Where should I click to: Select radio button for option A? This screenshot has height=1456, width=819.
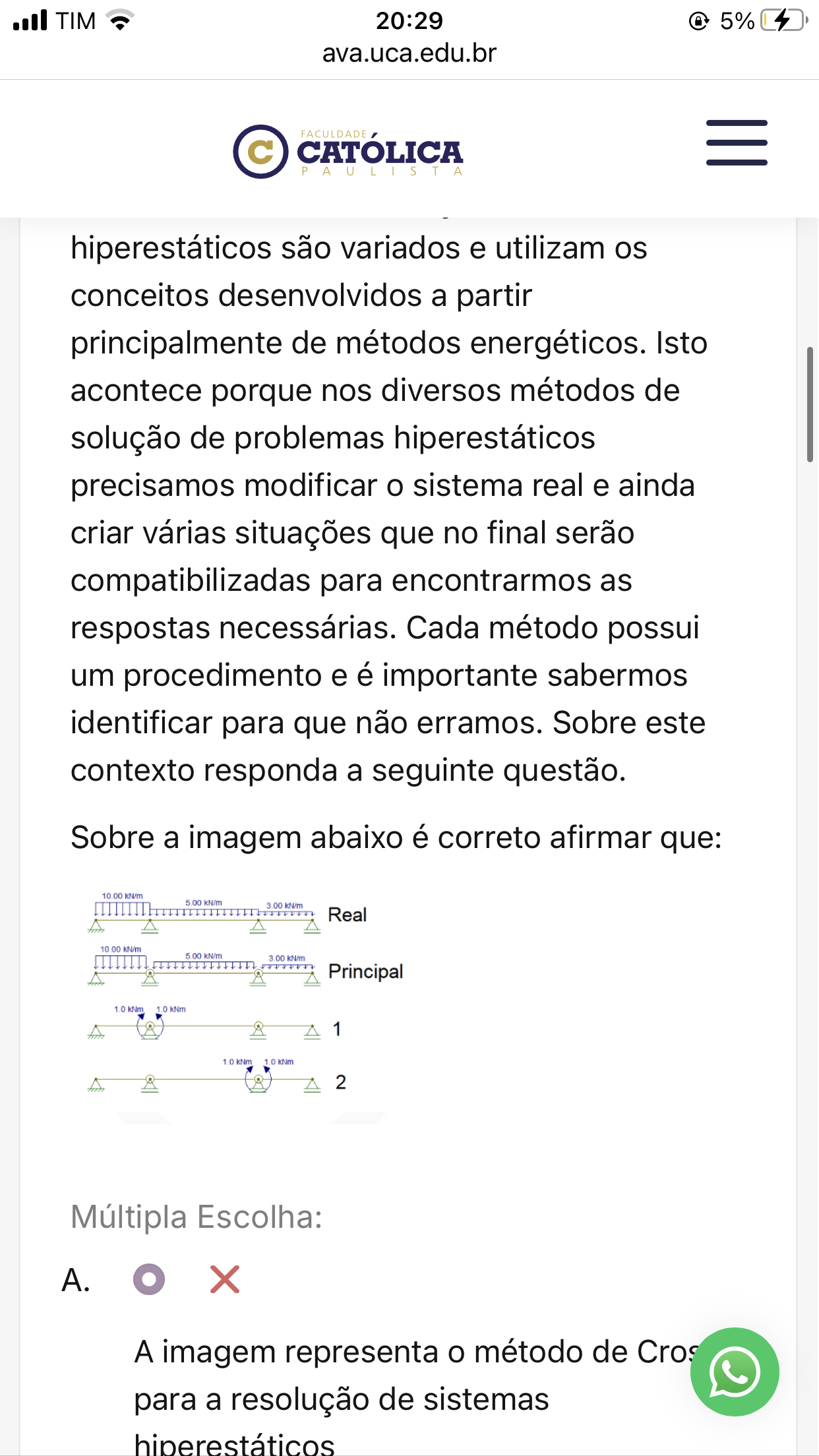point(149,1279)
